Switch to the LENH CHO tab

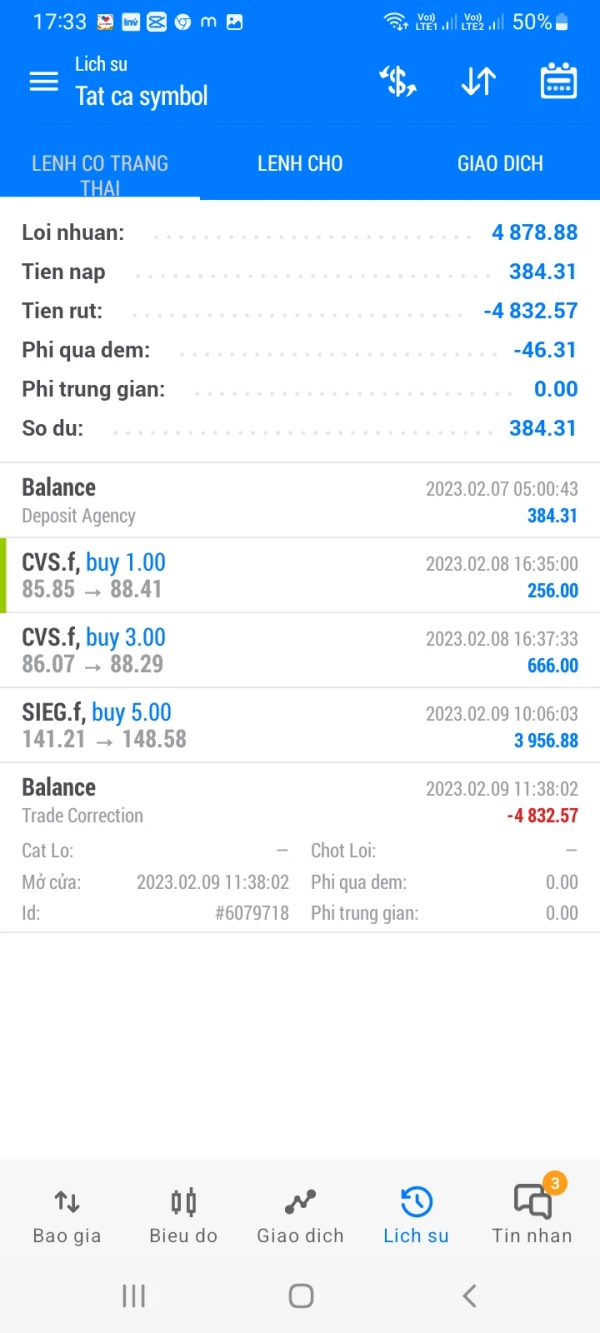pos(300,164)
